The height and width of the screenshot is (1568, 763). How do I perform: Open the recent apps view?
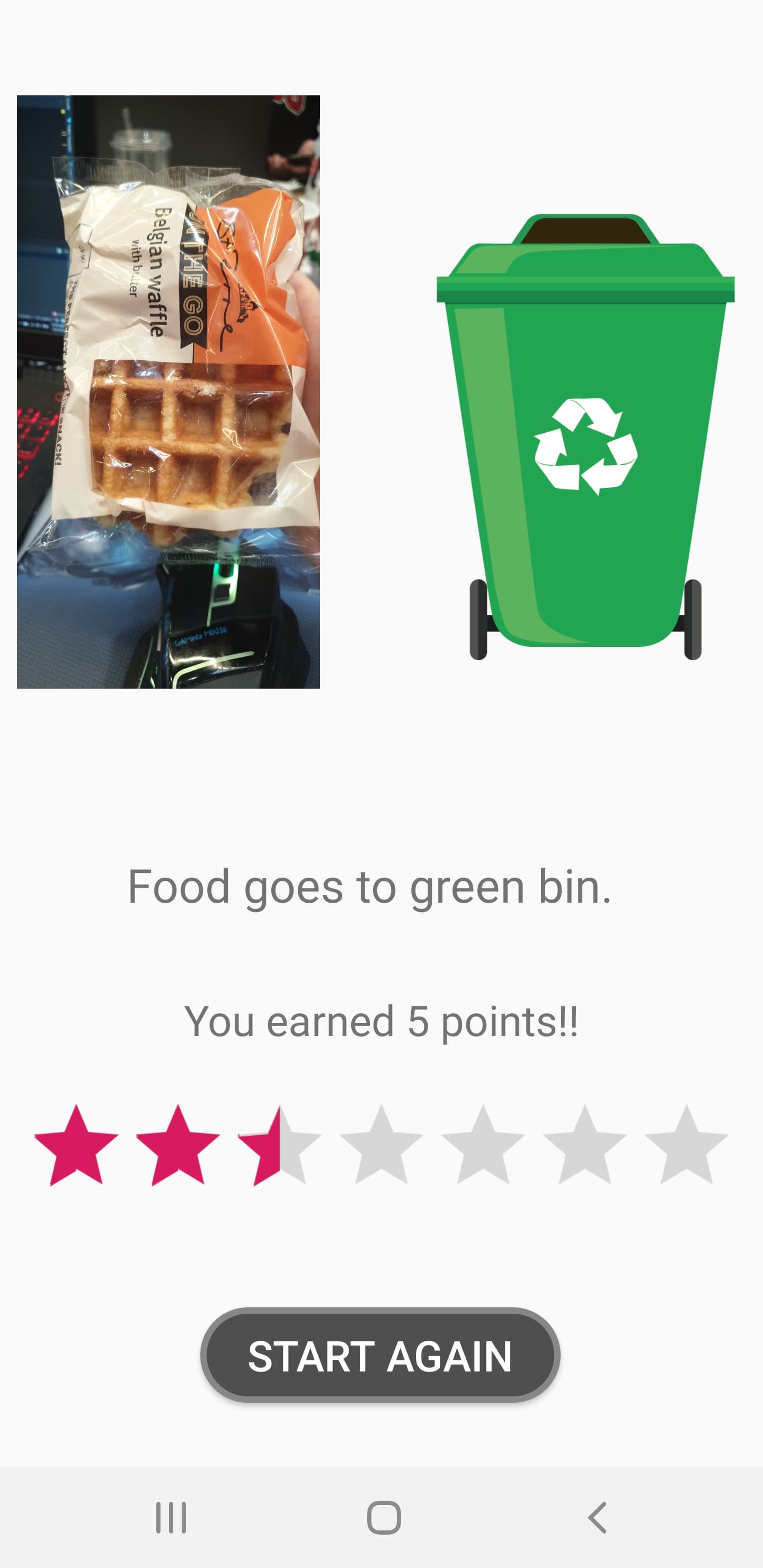pyautogui.click(x=171, y=1517)
